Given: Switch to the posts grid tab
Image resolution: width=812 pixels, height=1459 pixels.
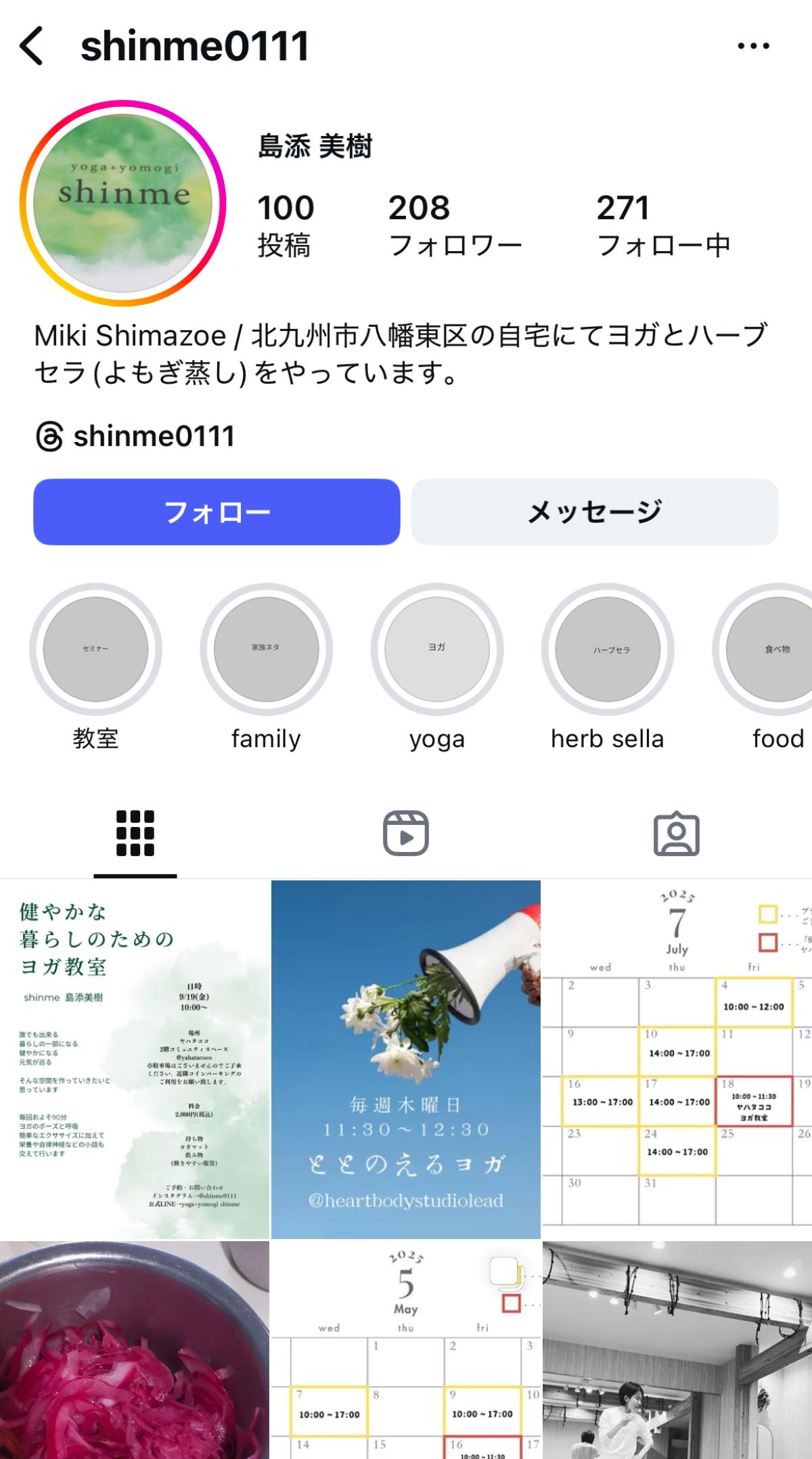Looking at the screenshot, I should 135,833.
